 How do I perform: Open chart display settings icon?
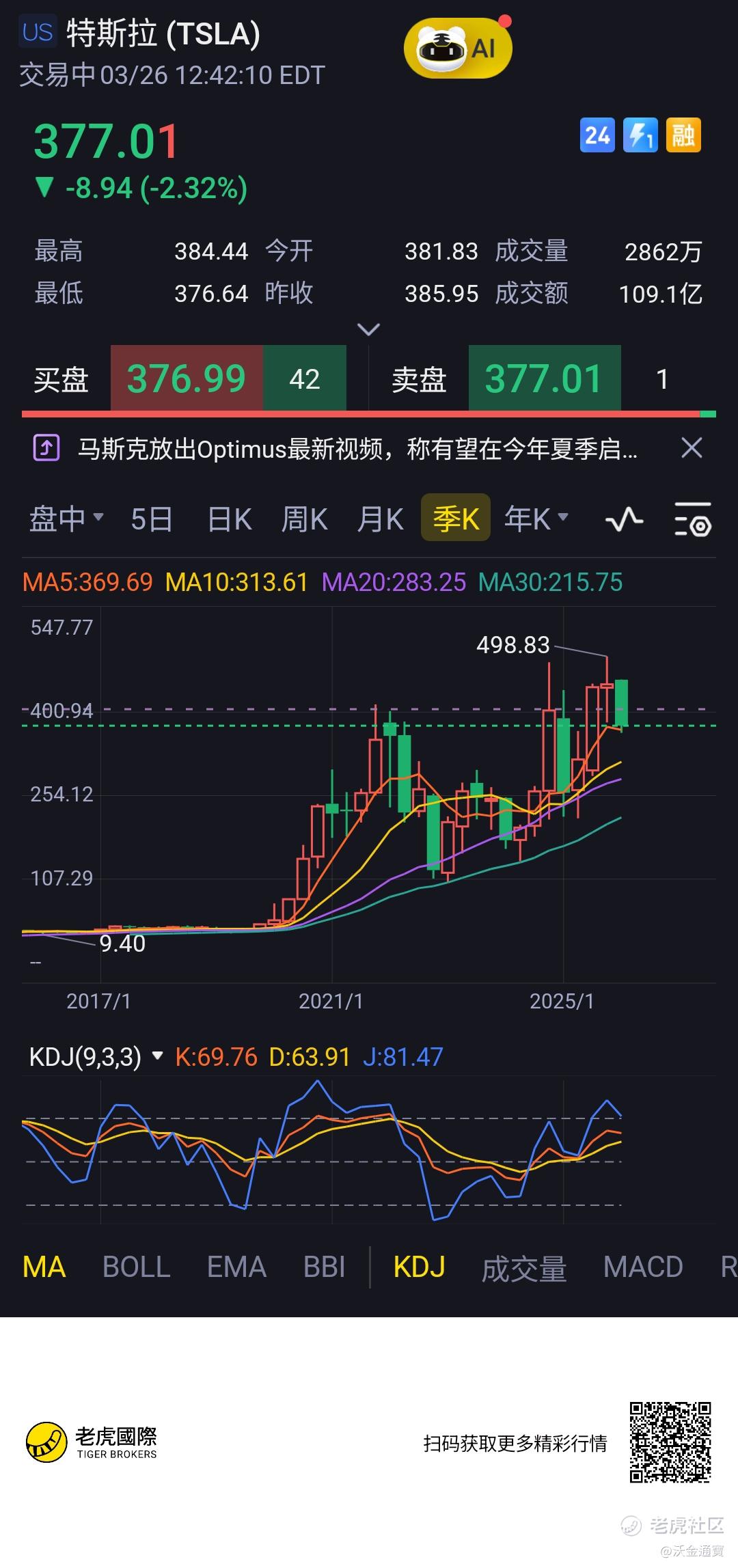coord(692,520)
